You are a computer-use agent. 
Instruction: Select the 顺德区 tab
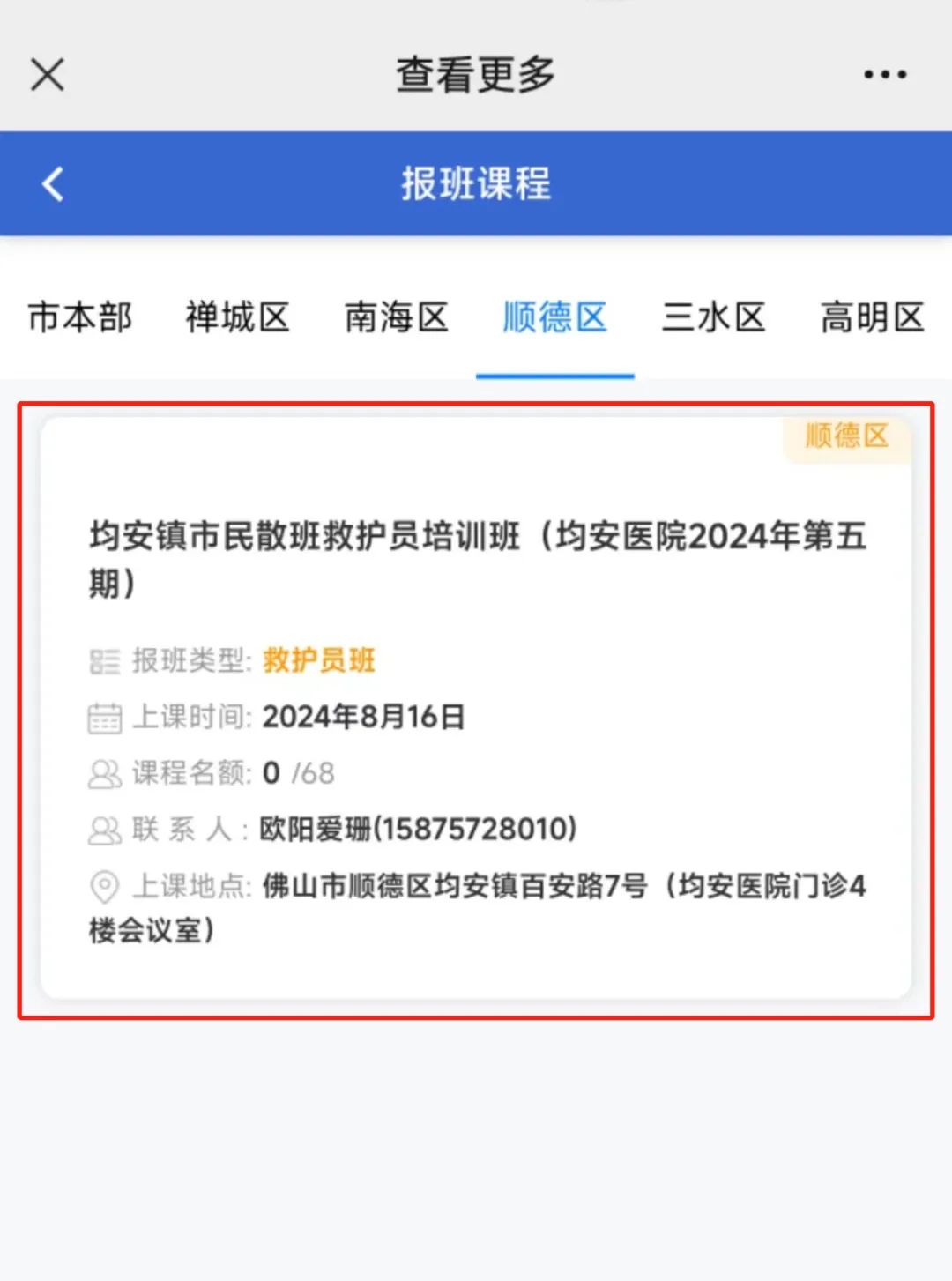[555, 317]
